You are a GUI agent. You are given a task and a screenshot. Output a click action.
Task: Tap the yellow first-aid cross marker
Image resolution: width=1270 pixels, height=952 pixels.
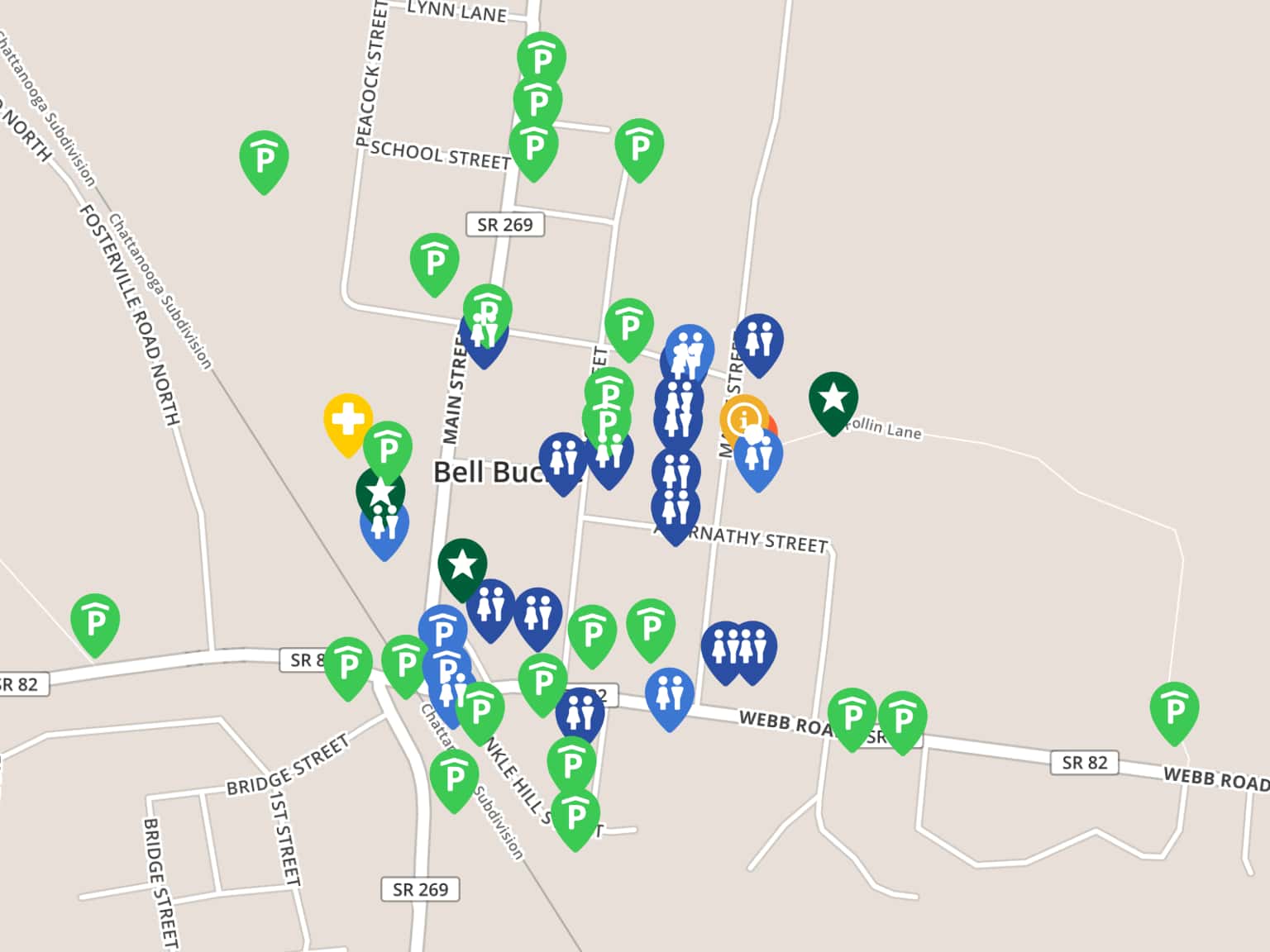pos(347,421)
